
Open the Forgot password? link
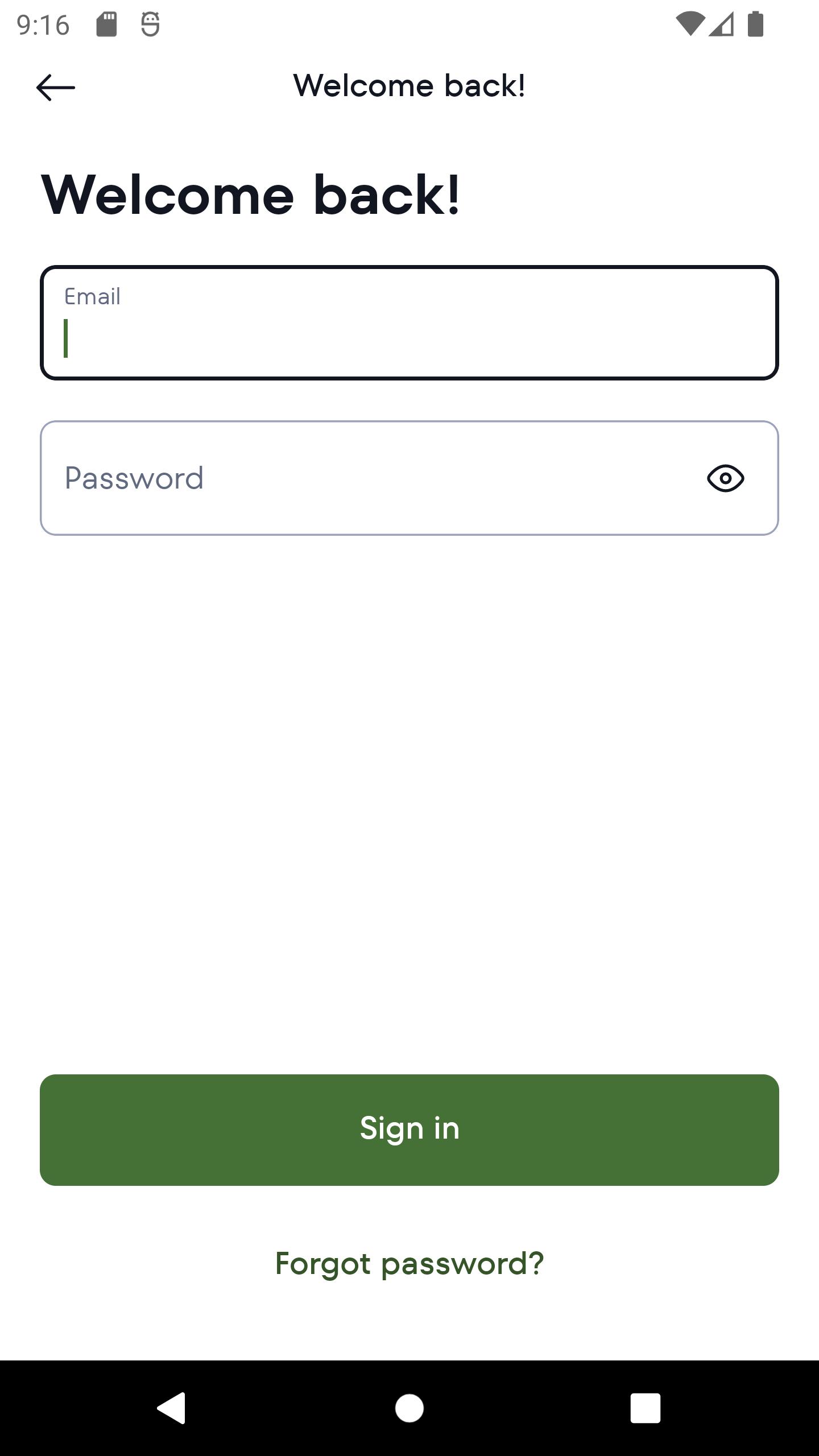point(409,1264)
